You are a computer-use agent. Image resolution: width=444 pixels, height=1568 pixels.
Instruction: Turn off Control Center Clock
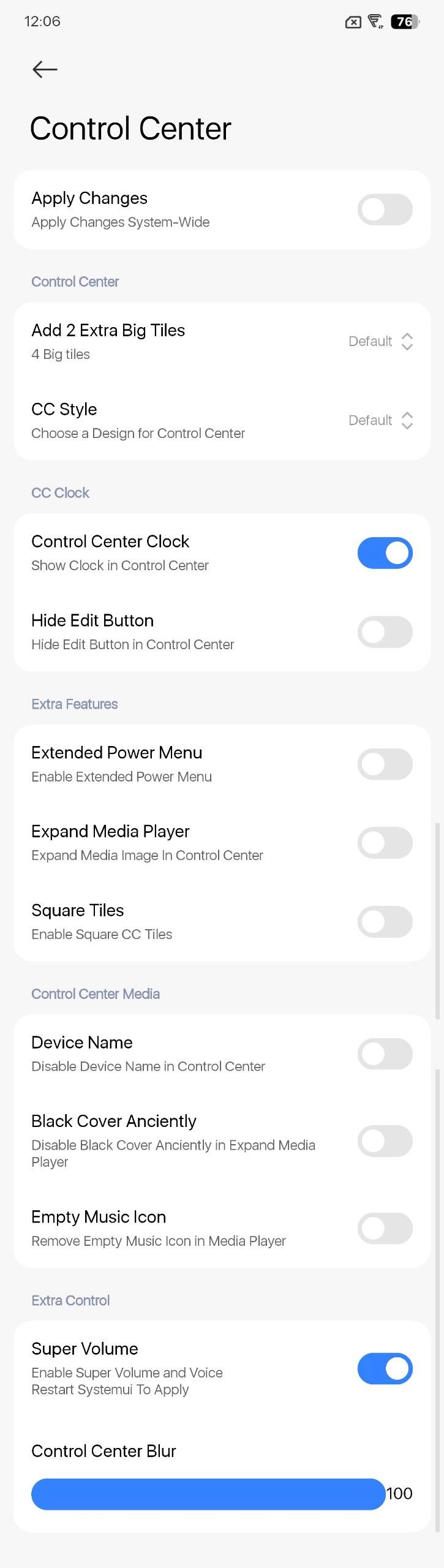coord(385,553)
